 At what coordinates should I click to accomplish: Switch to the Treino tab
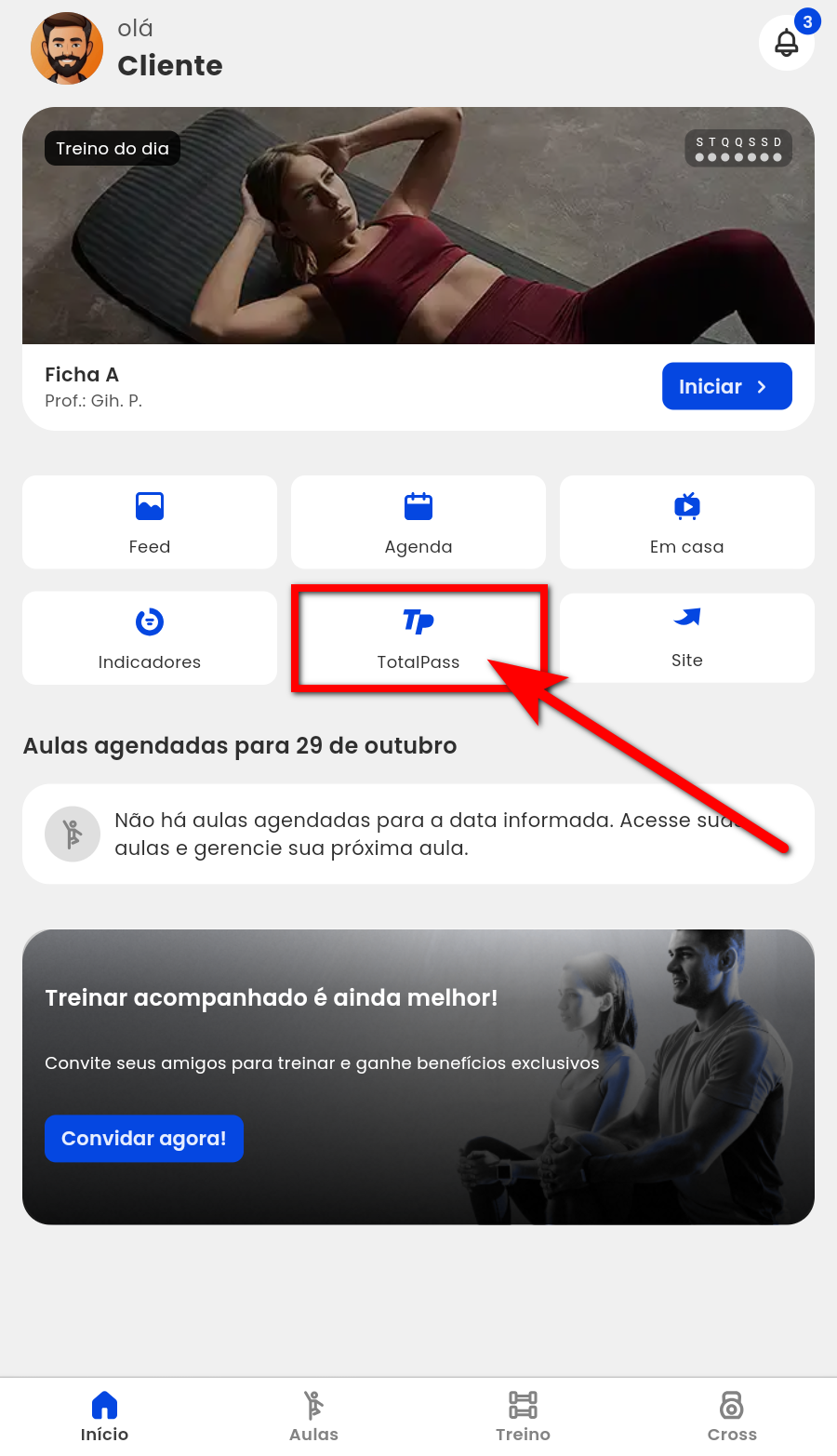[523, 1416]
